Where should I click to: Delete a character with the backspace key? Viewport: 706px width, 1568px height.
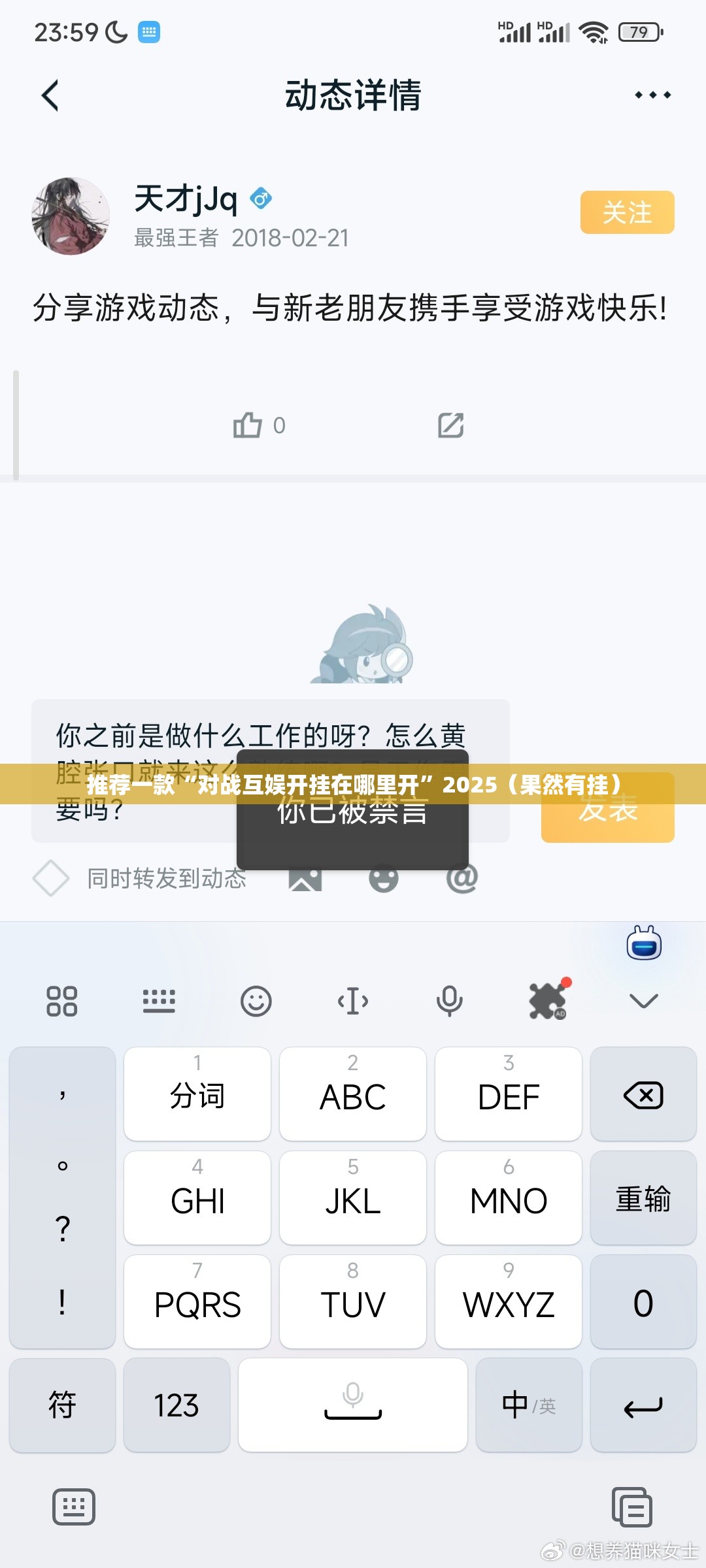643,1095
